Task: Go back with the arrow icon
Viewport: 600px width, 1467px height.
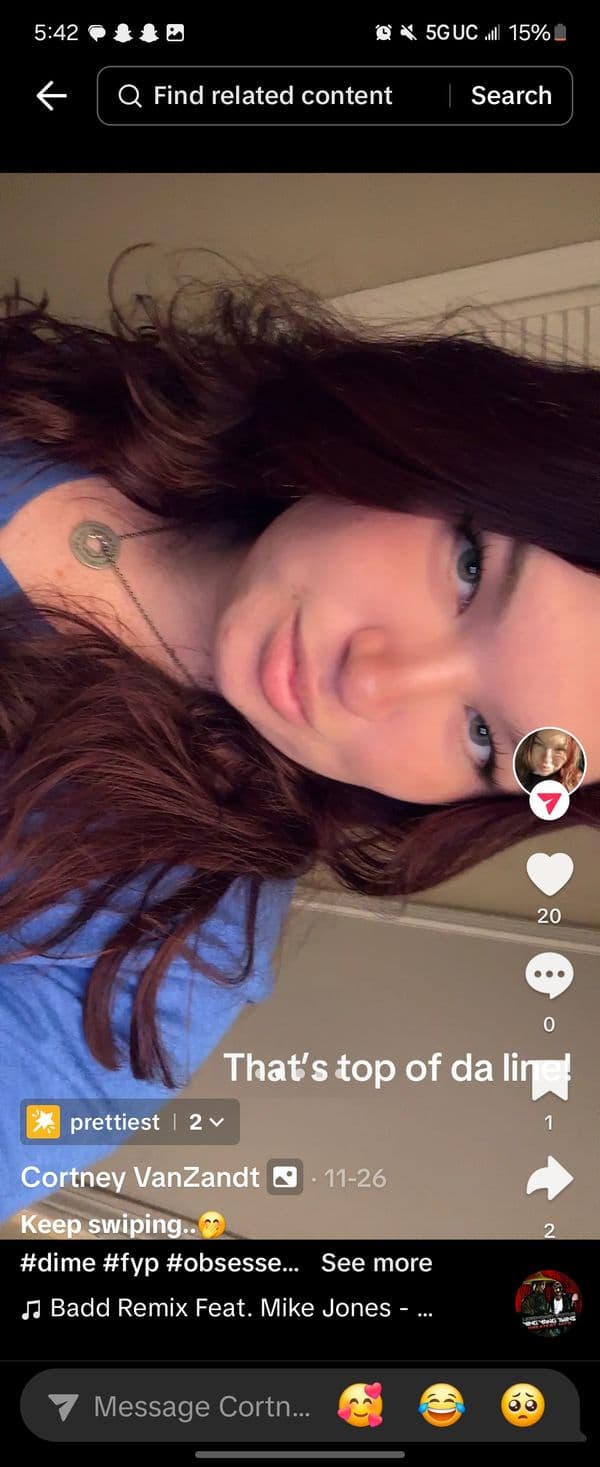Action: (x=51, y=96)
